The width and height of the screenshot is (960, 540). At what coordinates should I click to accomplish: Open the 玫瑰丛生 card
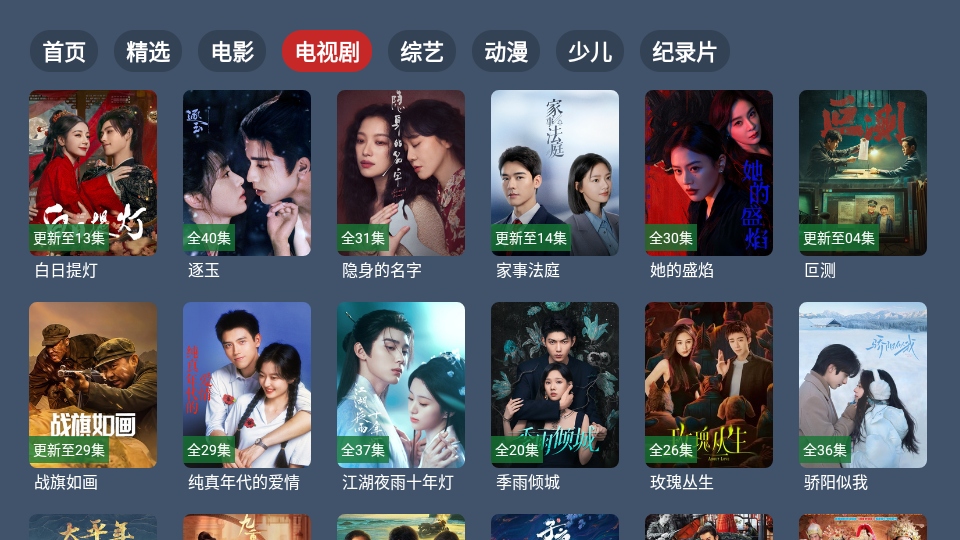(709, 385)
